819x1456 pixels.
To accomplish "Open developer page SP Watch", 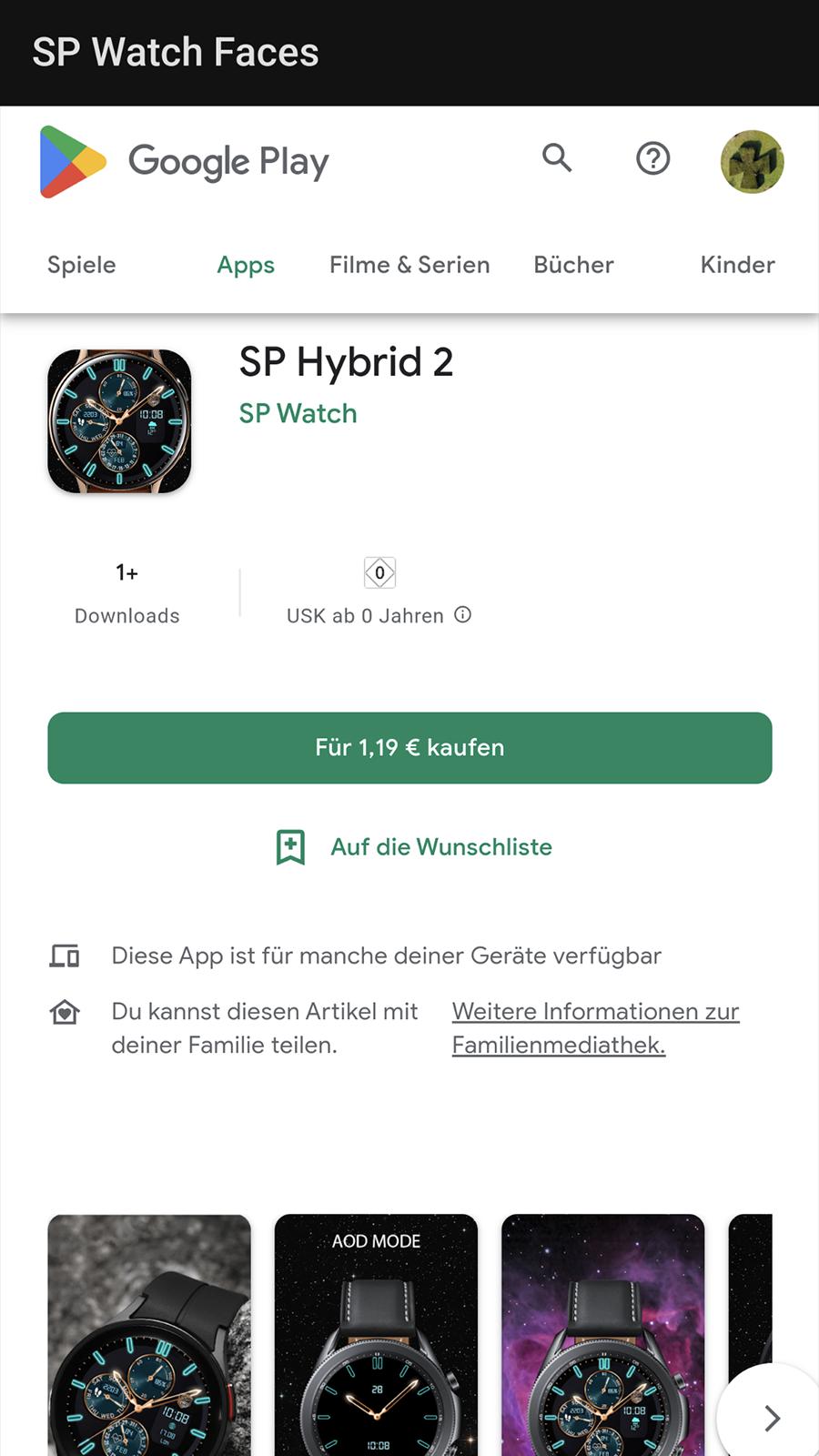I will [298, 413].
